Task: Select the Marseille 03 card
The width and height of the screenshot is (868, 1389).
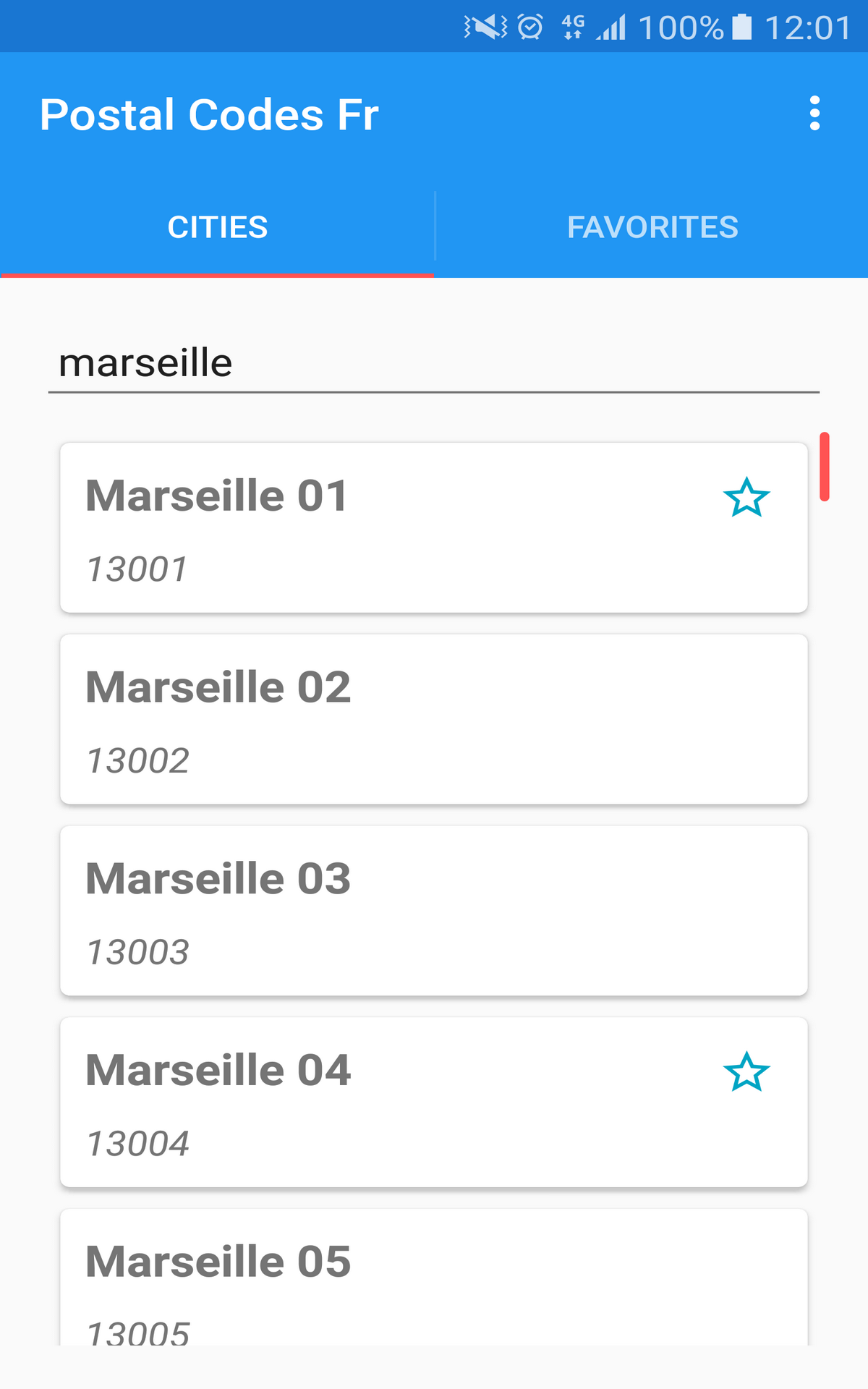Action: [x=434, y=911]
